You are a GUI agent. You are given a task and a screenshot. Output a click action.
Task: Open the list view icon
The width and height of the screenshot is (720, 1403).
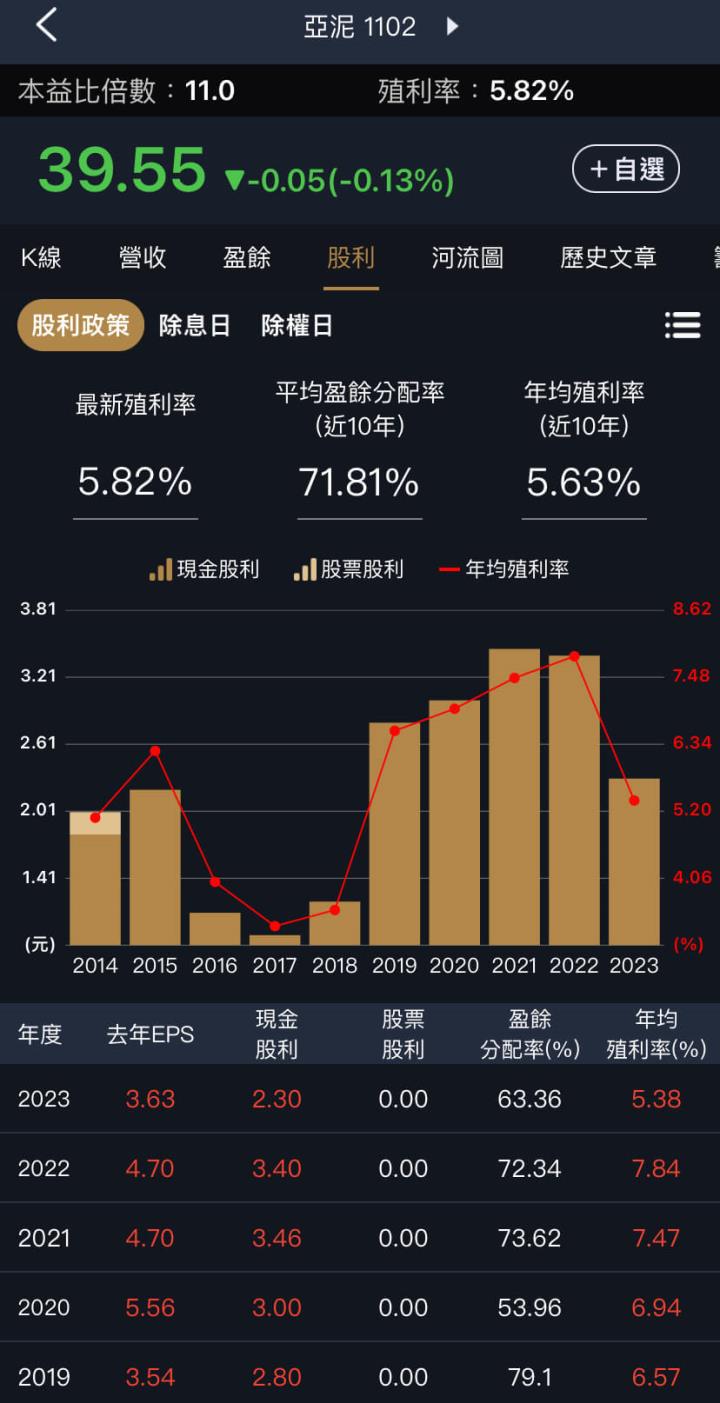[x=682, y=325]
